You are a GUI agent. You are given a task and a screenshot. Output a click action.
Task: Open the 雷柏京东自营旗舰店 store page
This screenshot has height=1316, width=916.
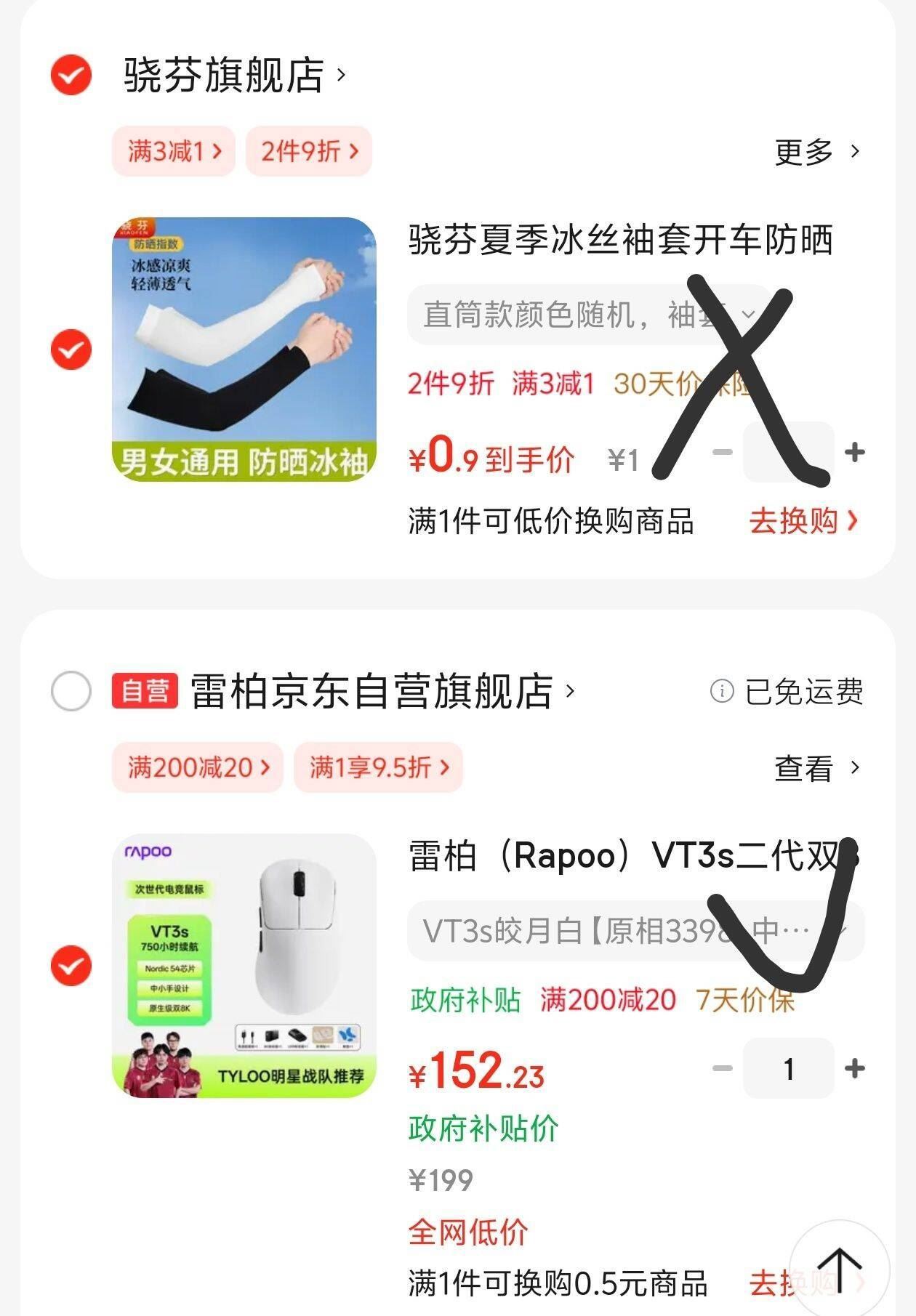pyautogui.click(x=371, y=691)
